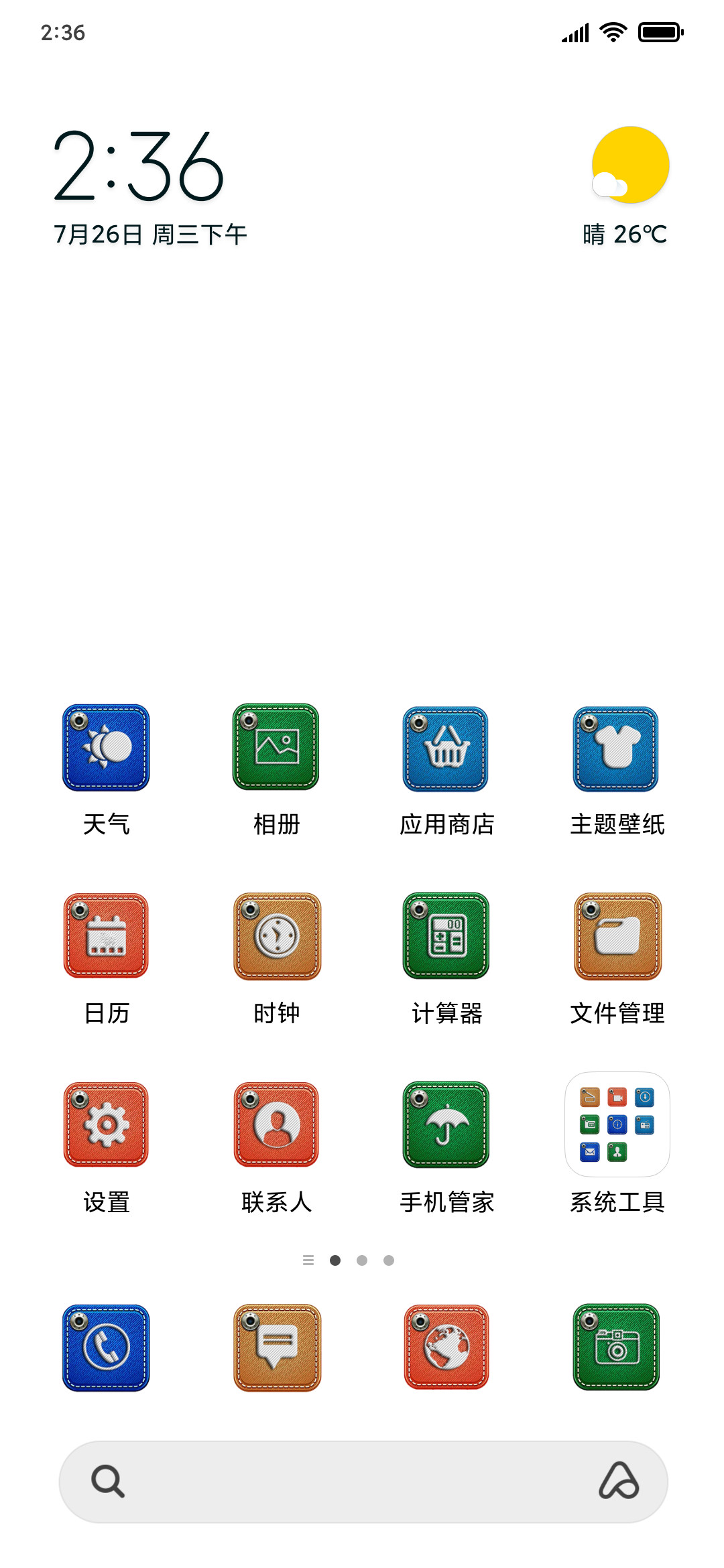Open the phone dialer in the dock
724x1568 pixels.
pos(106,1348)
